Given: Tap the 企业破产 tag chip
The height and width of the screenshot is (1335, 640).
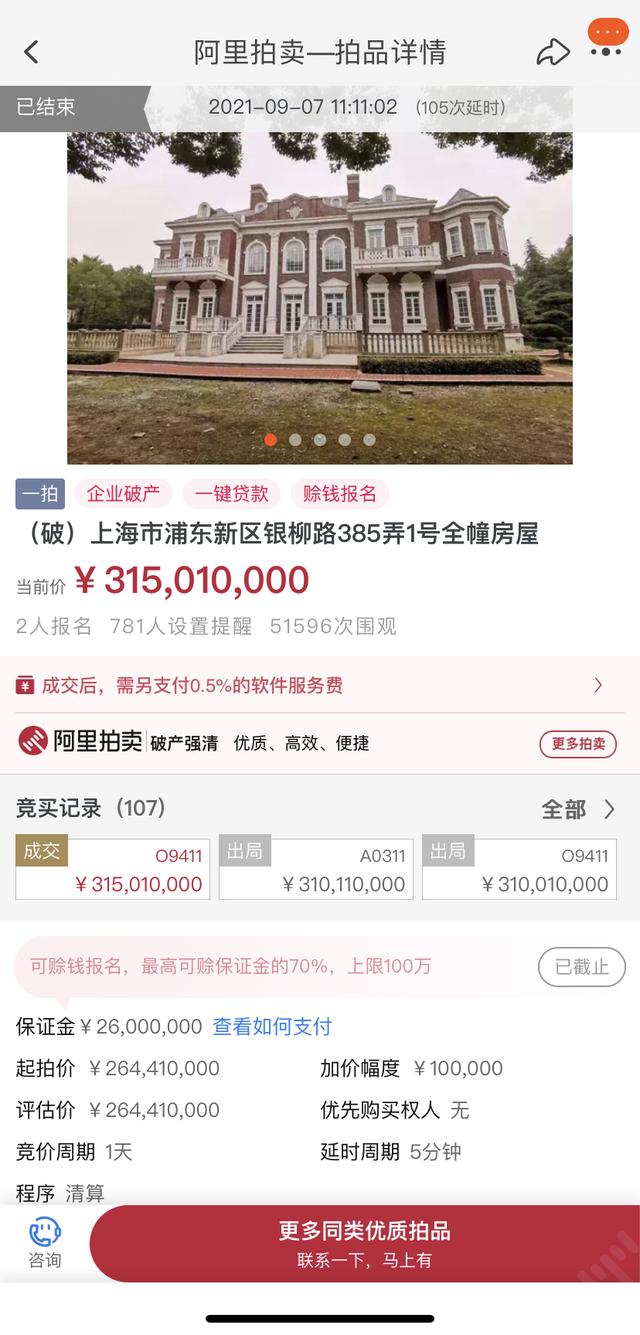Looking at the screenshot, I should (x=123, y=494).
